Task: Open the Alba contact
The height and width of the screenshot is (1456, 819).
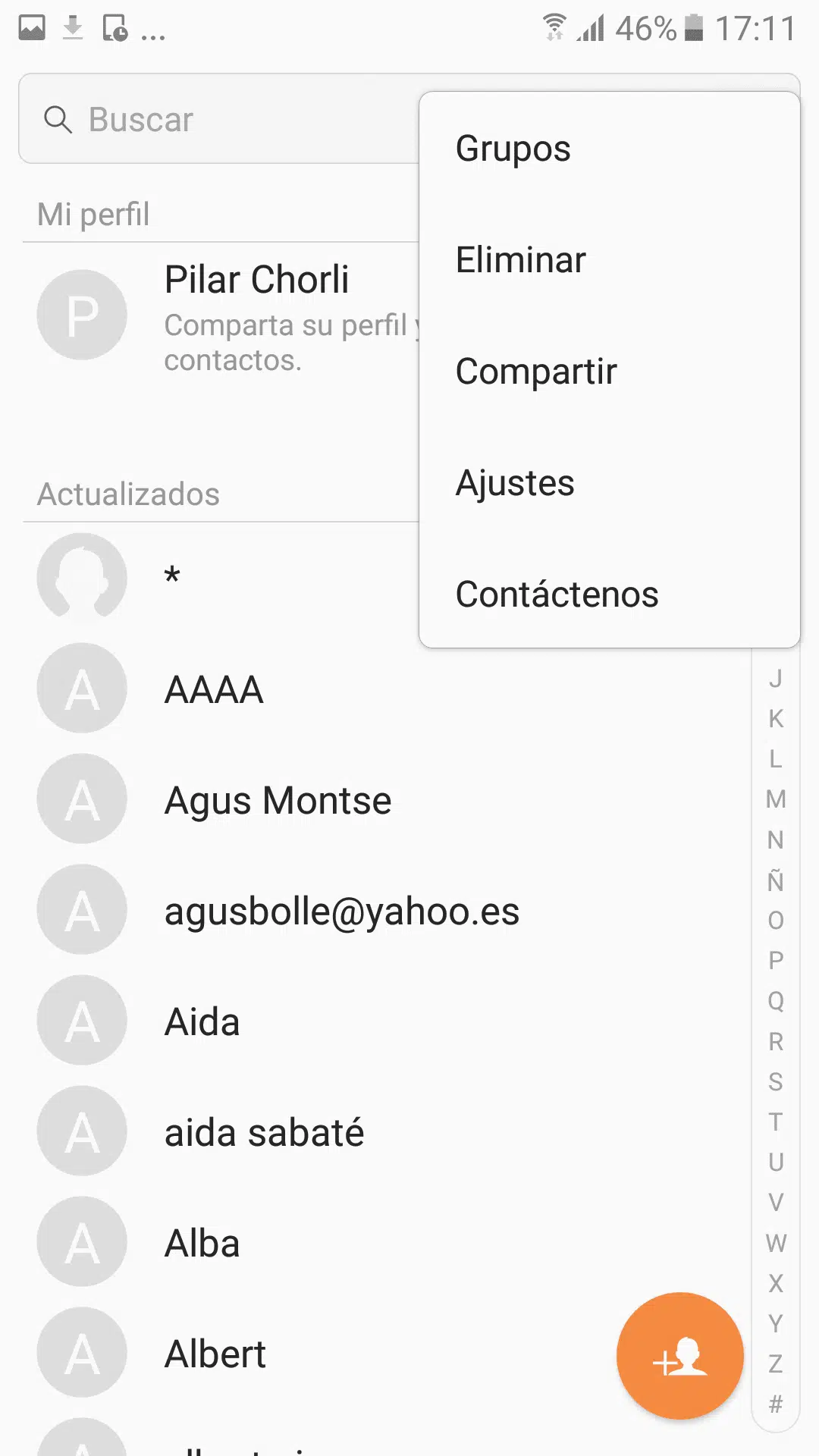Action: coord(387,1242)
